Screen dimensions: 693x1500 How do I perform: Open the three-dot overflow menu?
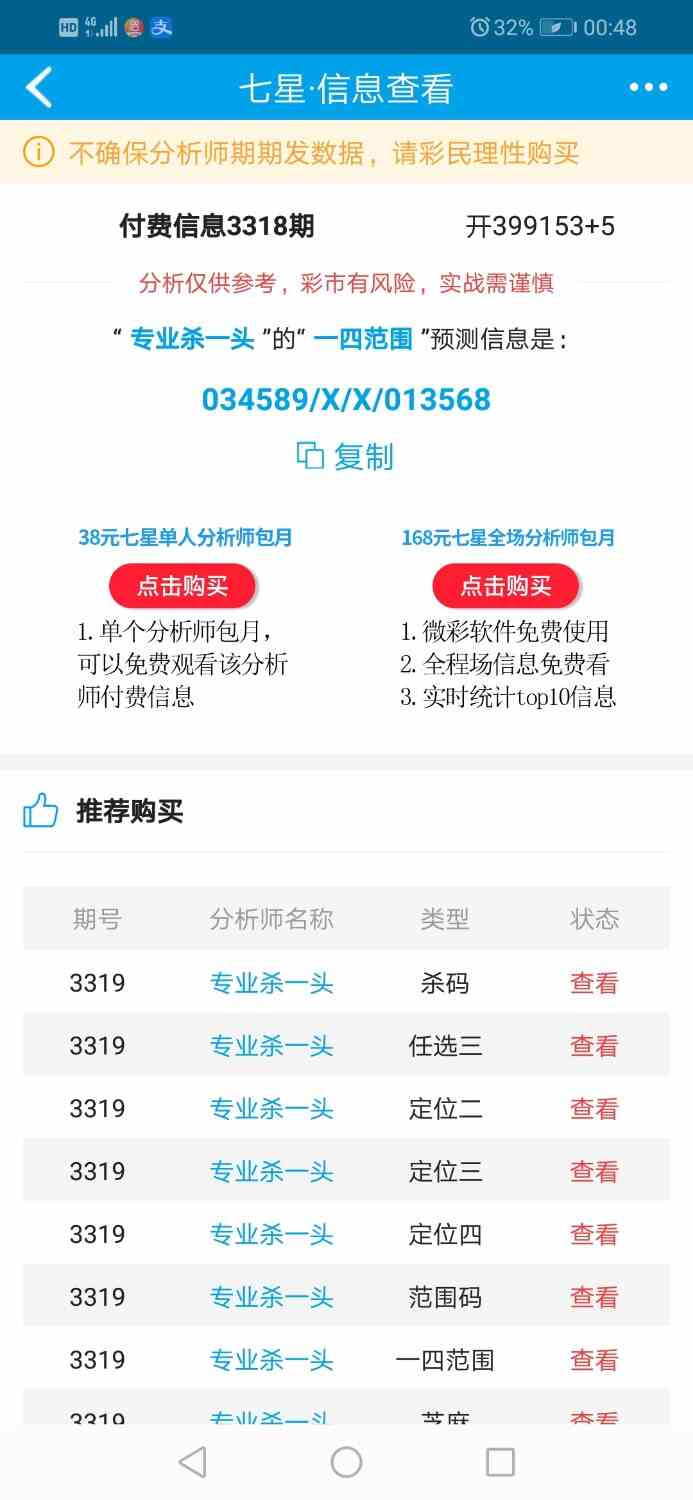tap(648, 88)
